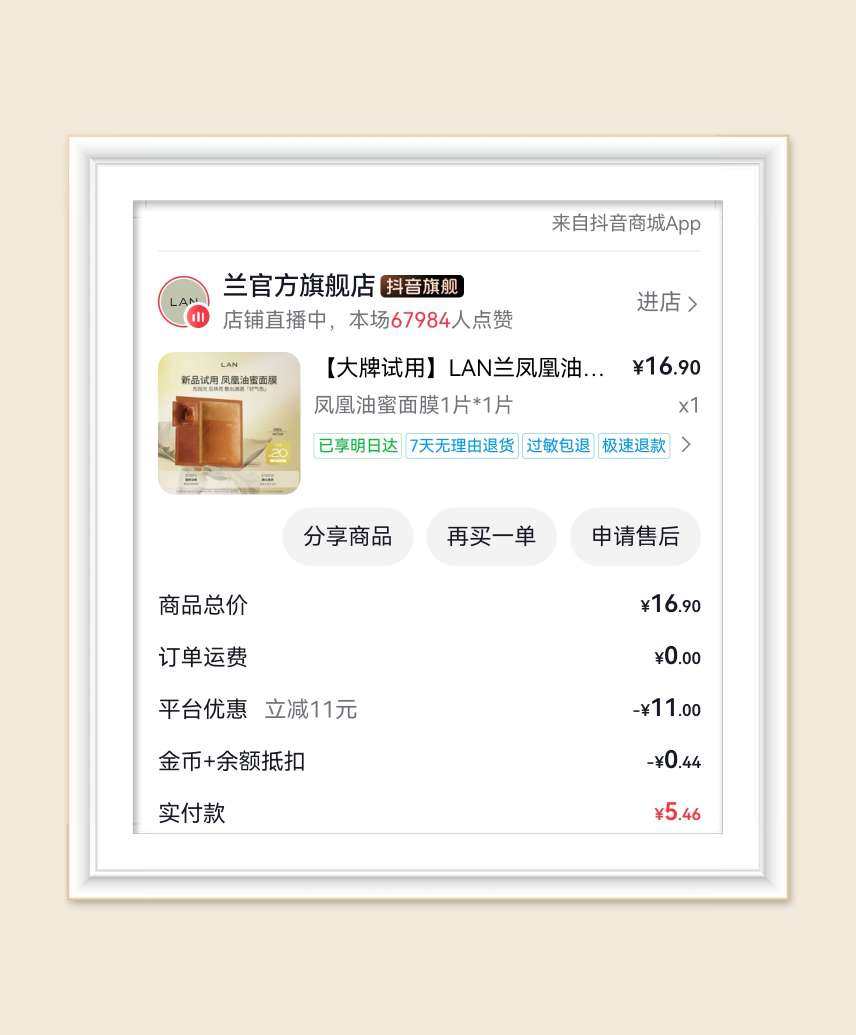The image size is (856, 1035).
Task: Open 申请售后 after-sales request
Action: pos(635,537)
